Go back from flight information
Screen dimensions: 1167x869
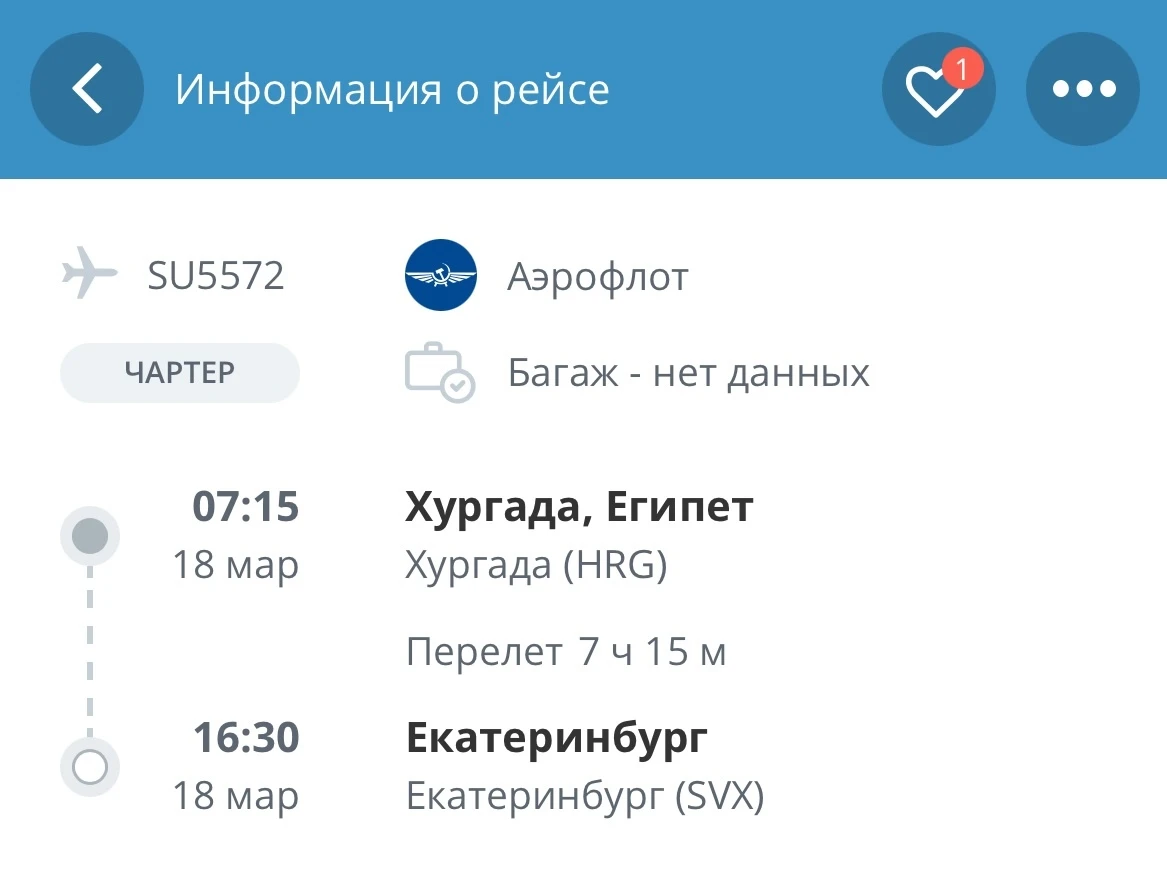tap(87, 89)
